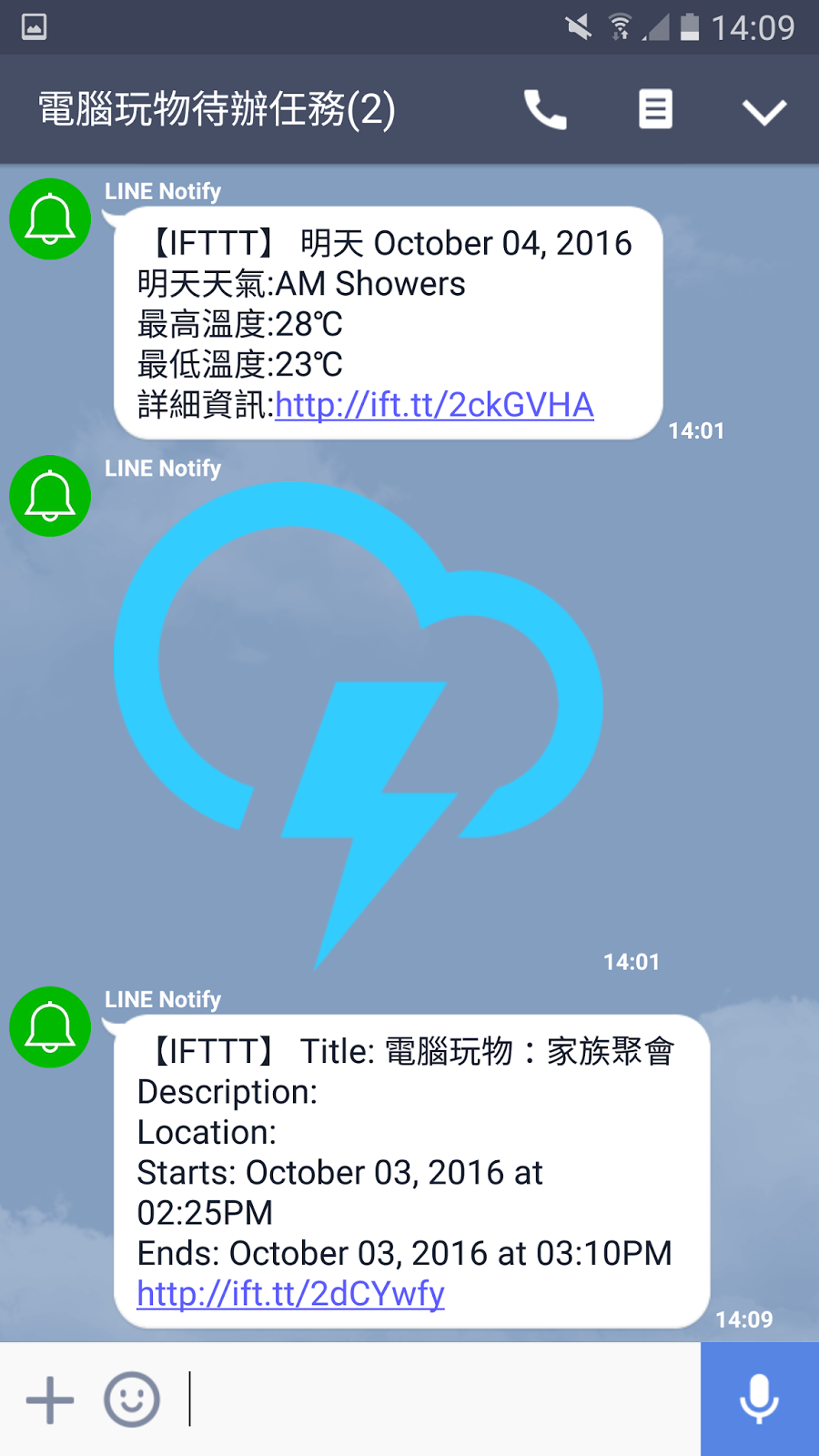The image size is (819, 1456).
Task: Tap LINE Notify avatar on weather message
Action: [50, 219]
